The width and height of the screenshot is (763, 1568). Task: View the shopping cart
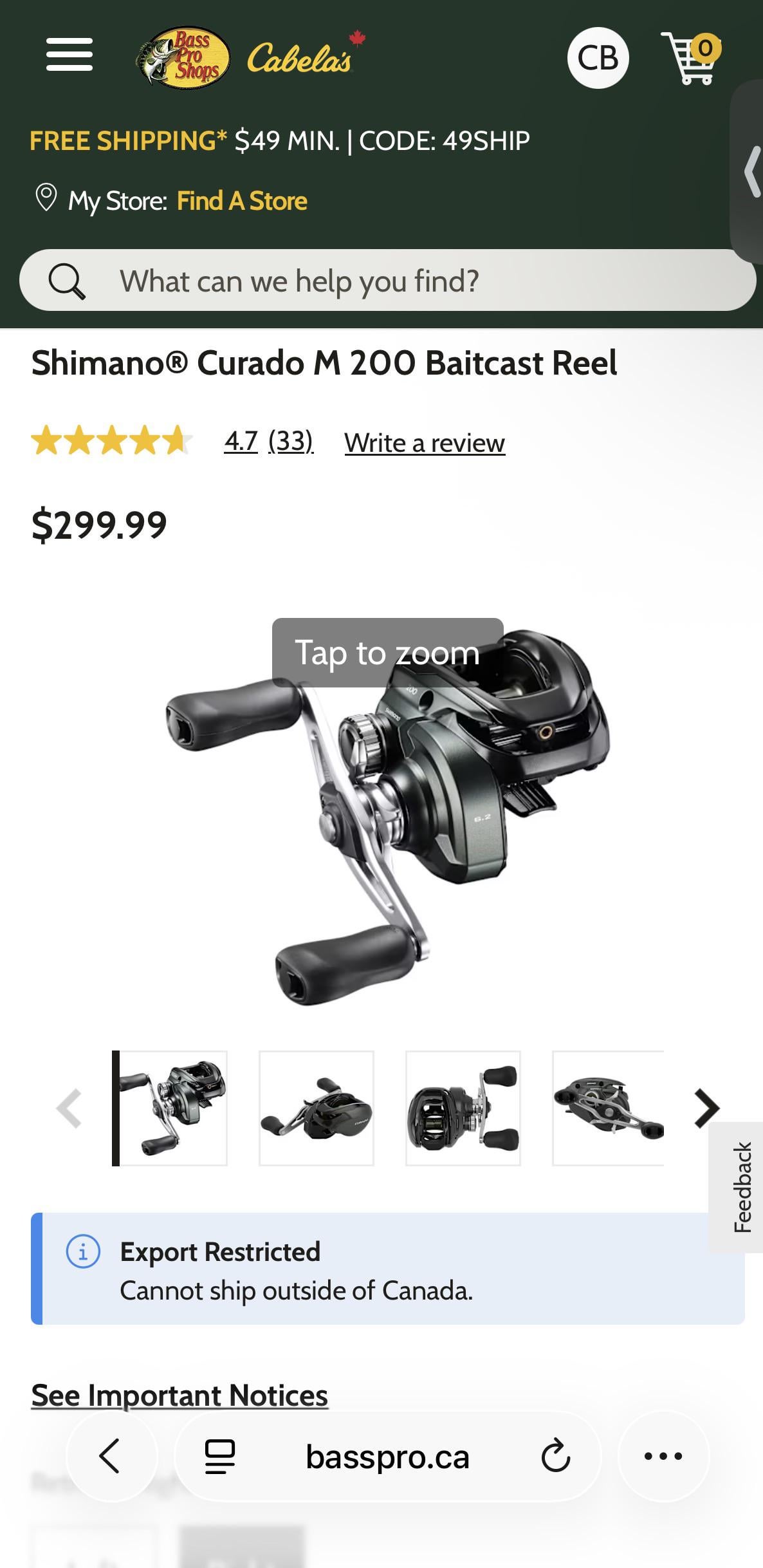click(691, 58)
